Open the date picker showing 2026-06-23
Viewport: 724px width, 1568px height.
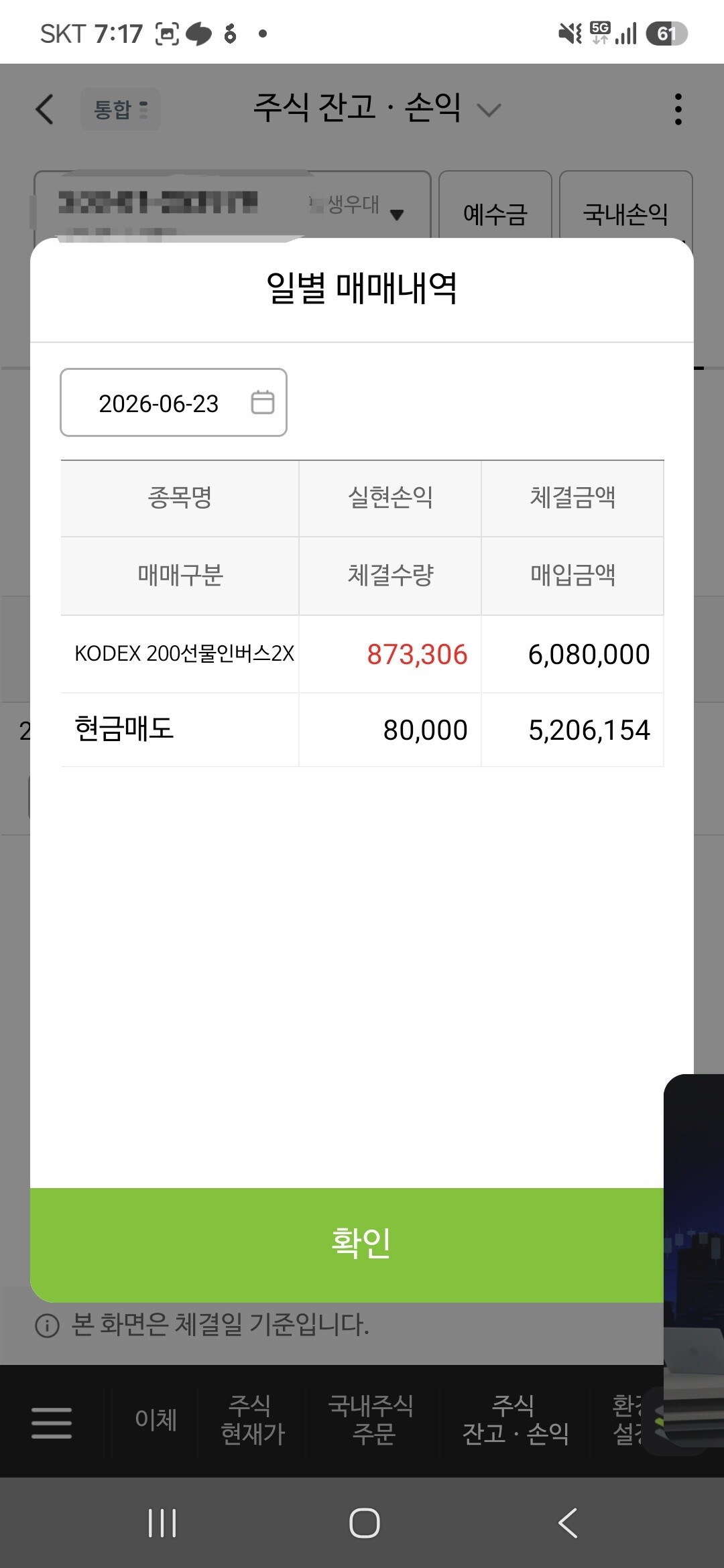coord(174,403)
